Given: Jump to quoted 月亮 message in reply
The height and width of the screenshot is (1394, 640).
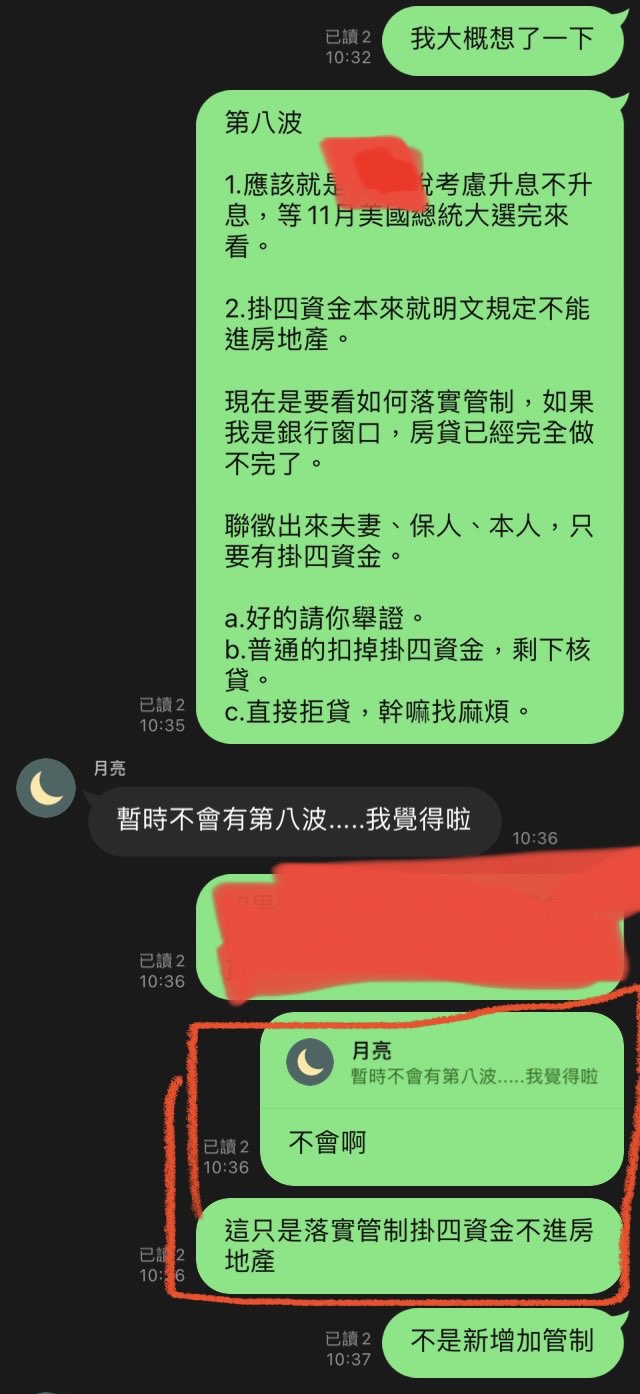Looking at the screenshot, I should pos(441,1064).
